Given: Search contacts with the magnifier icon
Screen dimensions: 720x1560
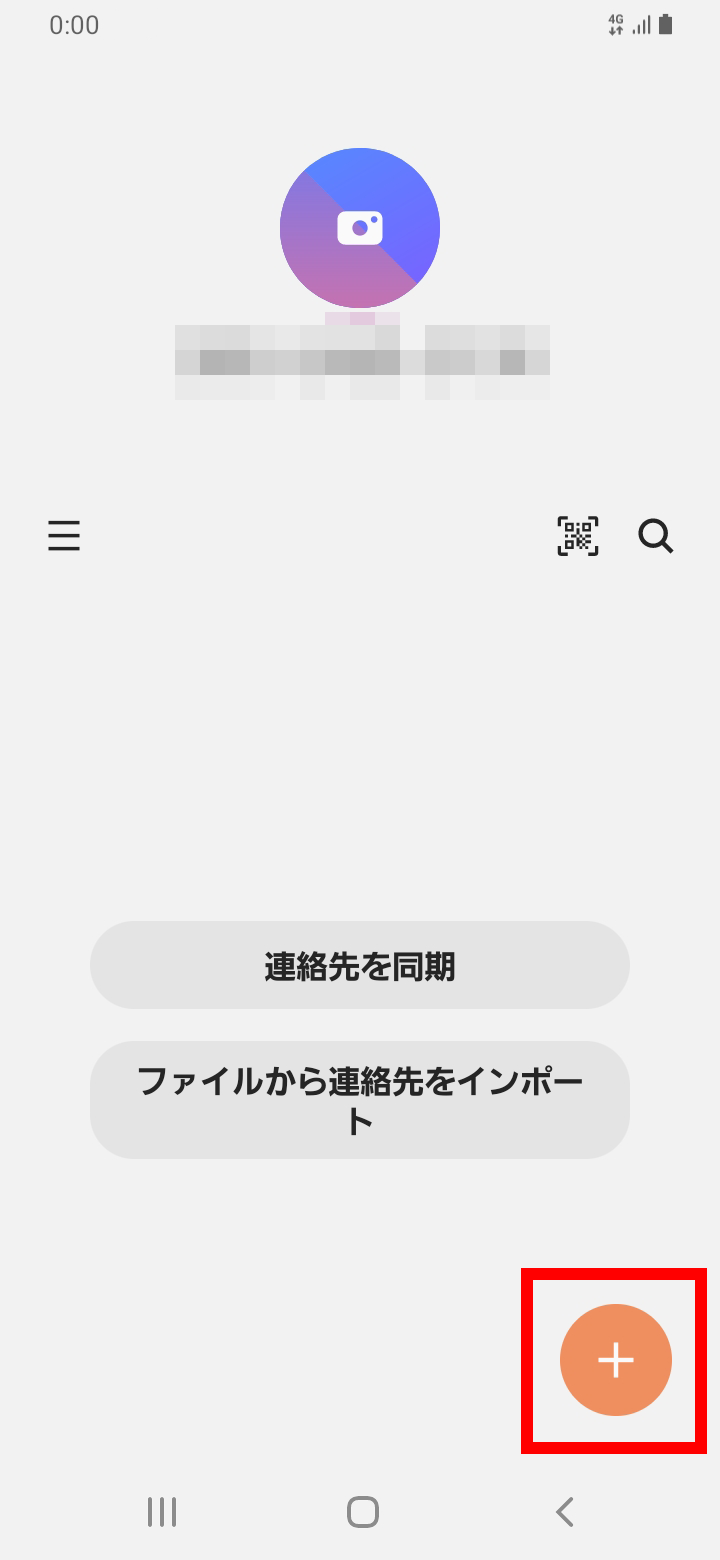Looking at the screenshot, I should point(656,537).
